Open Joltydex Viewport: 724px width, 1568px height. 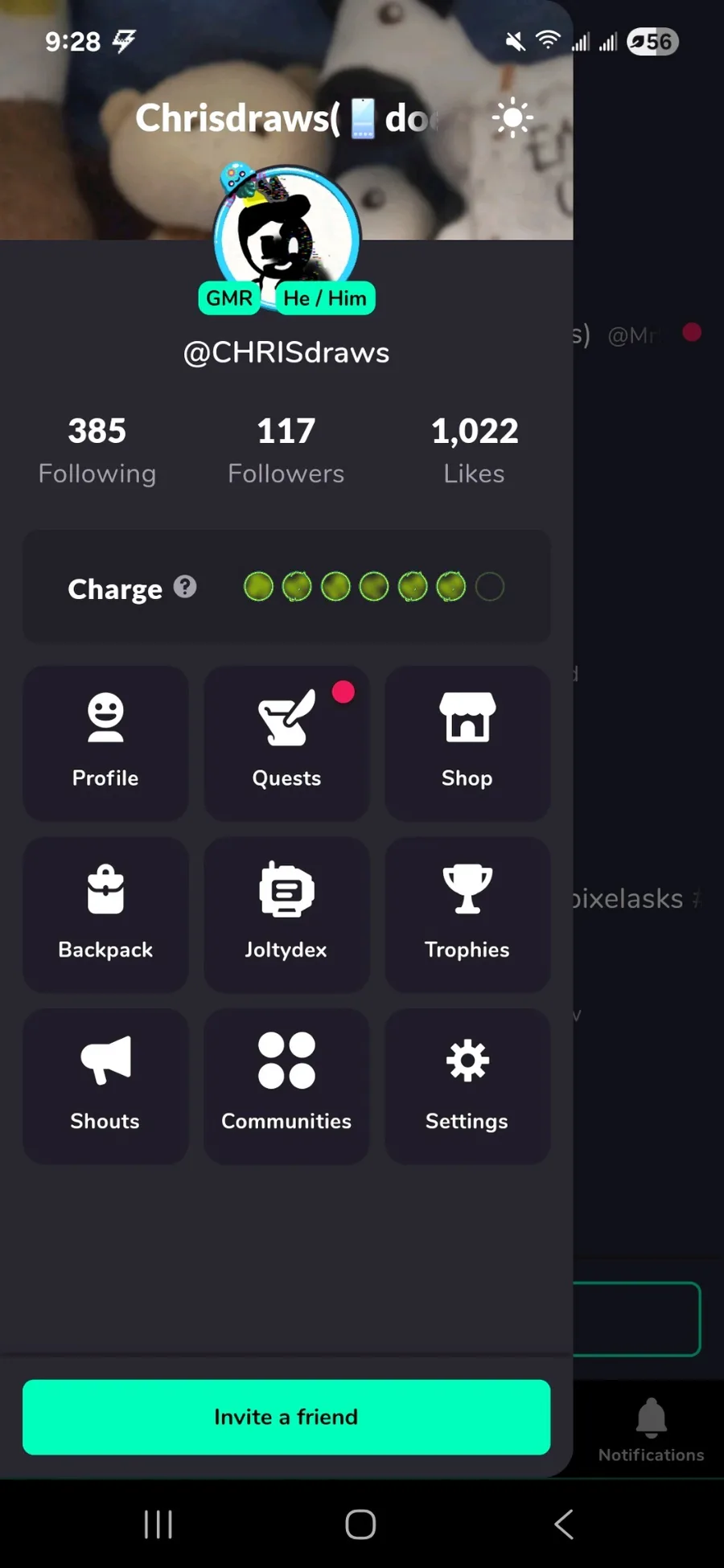point(286,914)
